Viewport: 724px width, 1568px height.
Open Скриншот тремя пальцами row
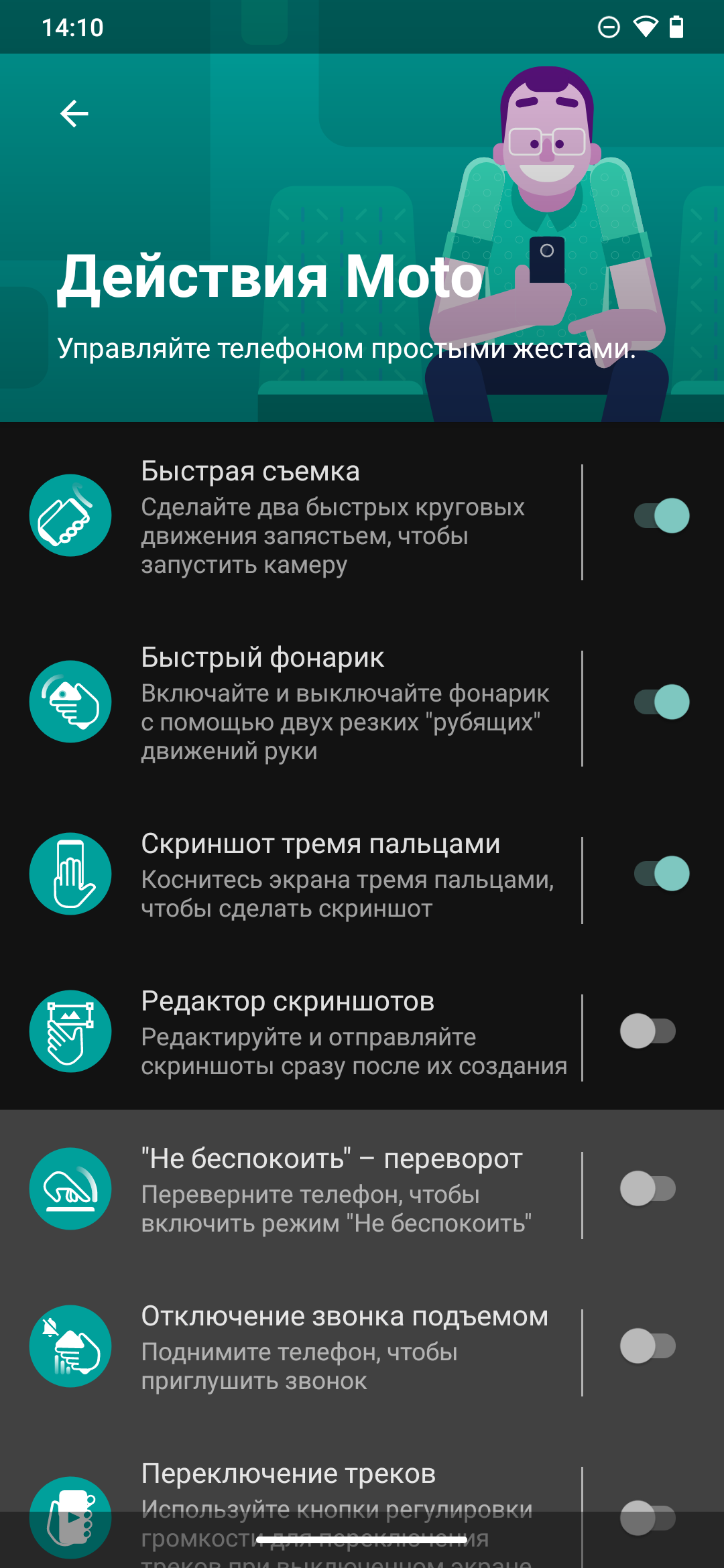click(291, 875)
